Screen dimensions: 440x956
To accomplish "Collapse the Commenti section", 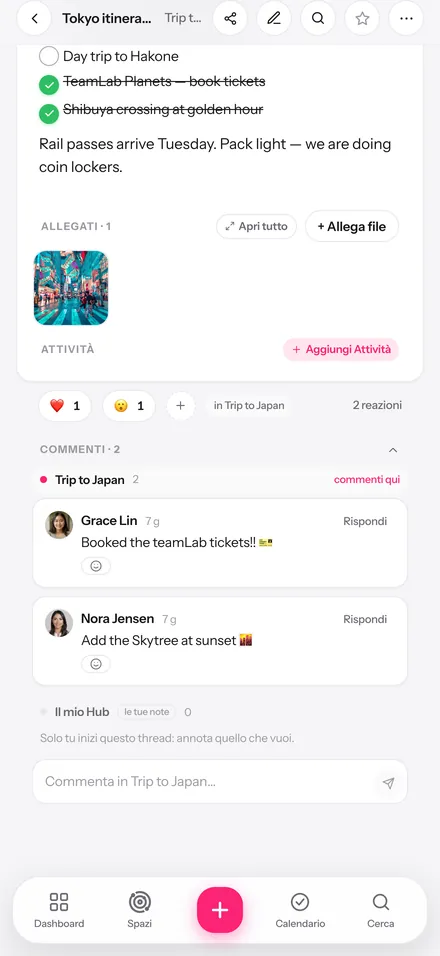I will coord(393,450).
